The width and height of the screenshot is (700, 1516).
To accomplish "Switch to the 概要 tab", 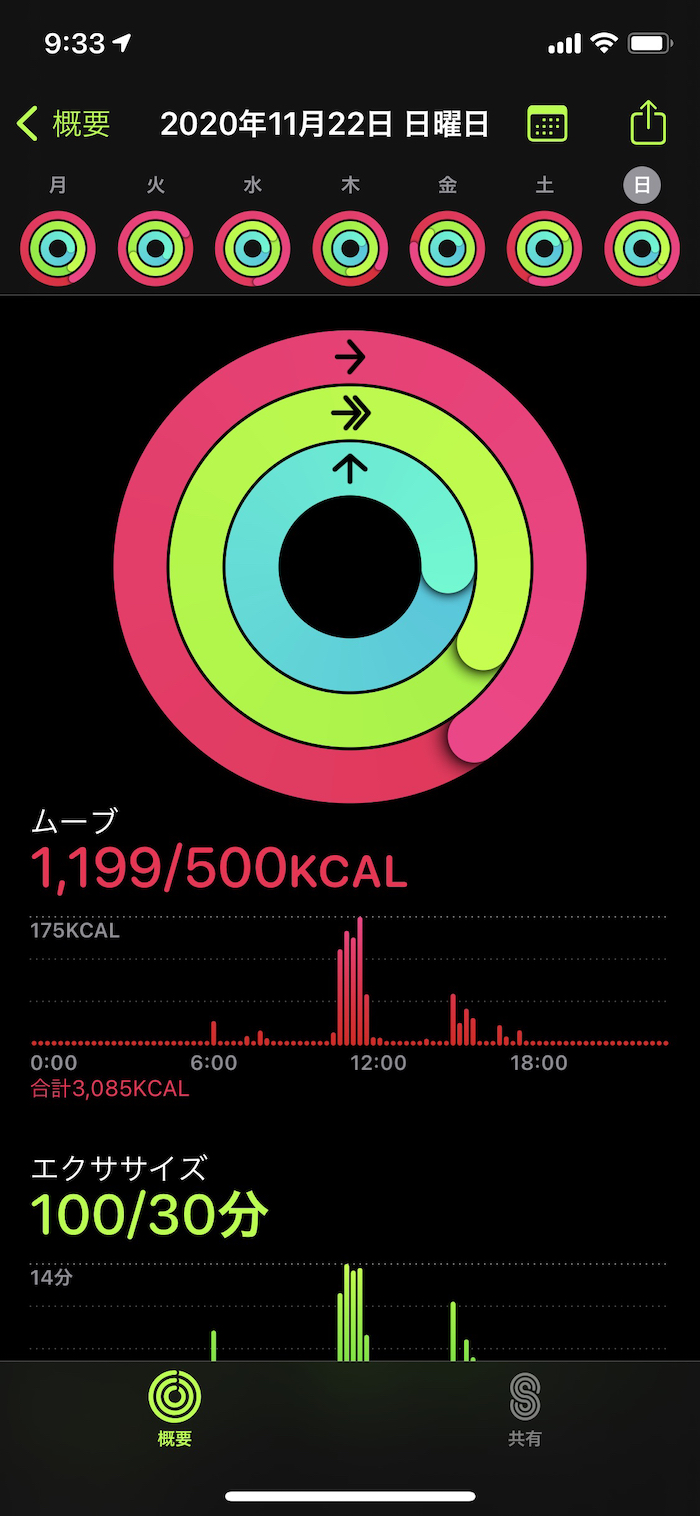I will (x=175, y=1408).
